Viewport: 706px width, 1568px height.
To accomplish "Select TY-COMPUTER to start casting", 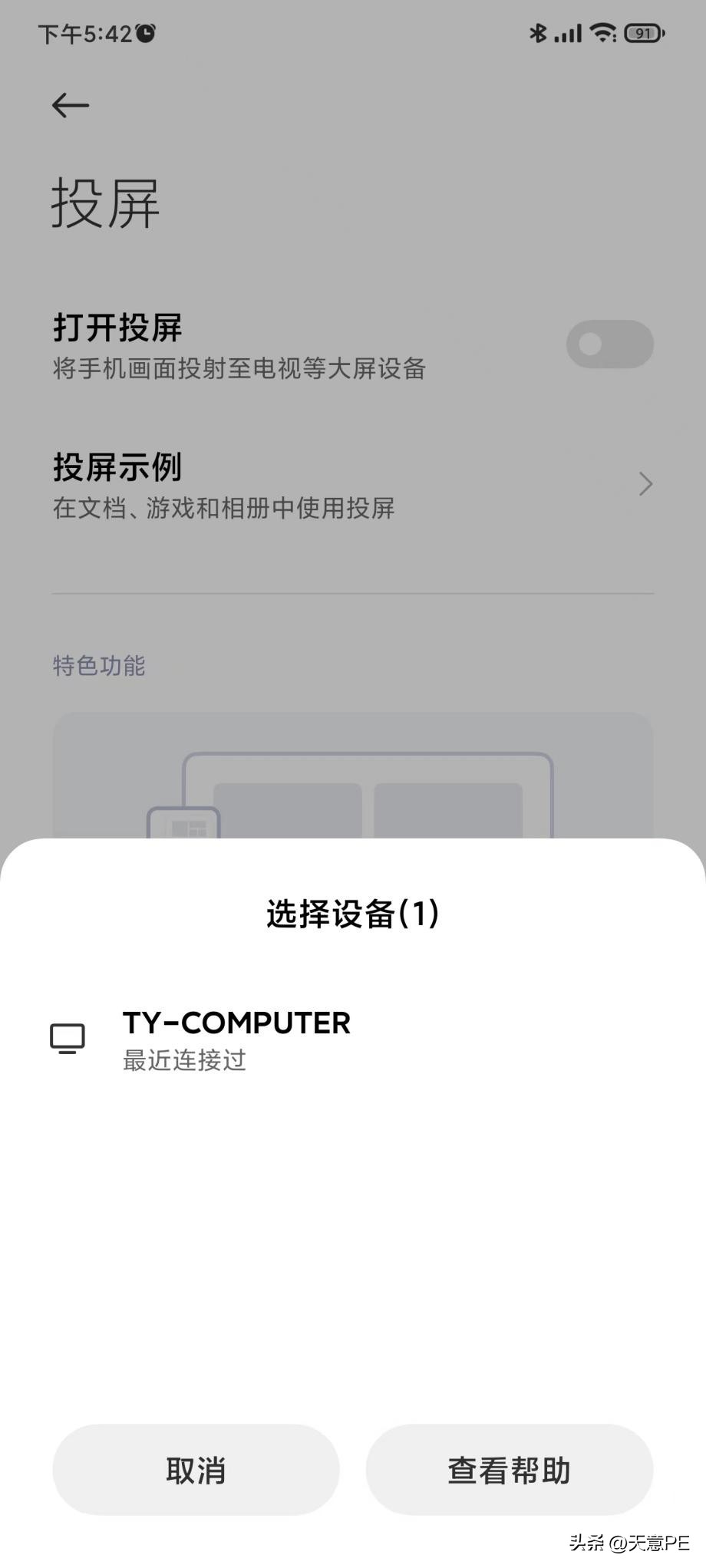I will pos(236,1038).
